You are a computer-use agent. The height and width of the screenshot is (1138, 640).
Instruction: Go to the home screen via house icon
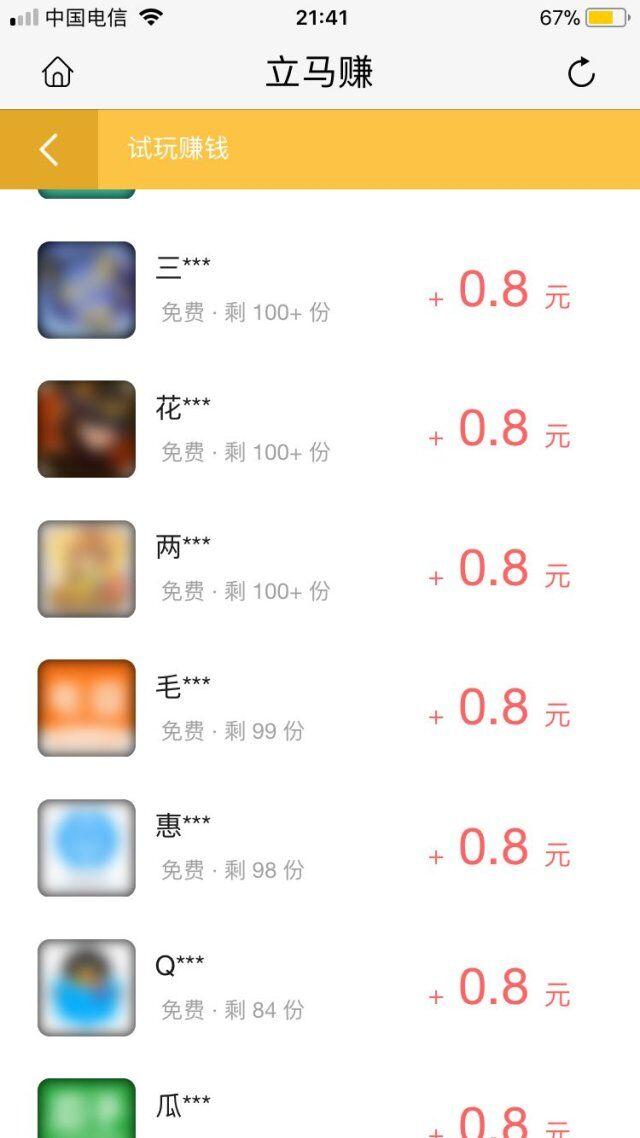(x=58, y=72)
